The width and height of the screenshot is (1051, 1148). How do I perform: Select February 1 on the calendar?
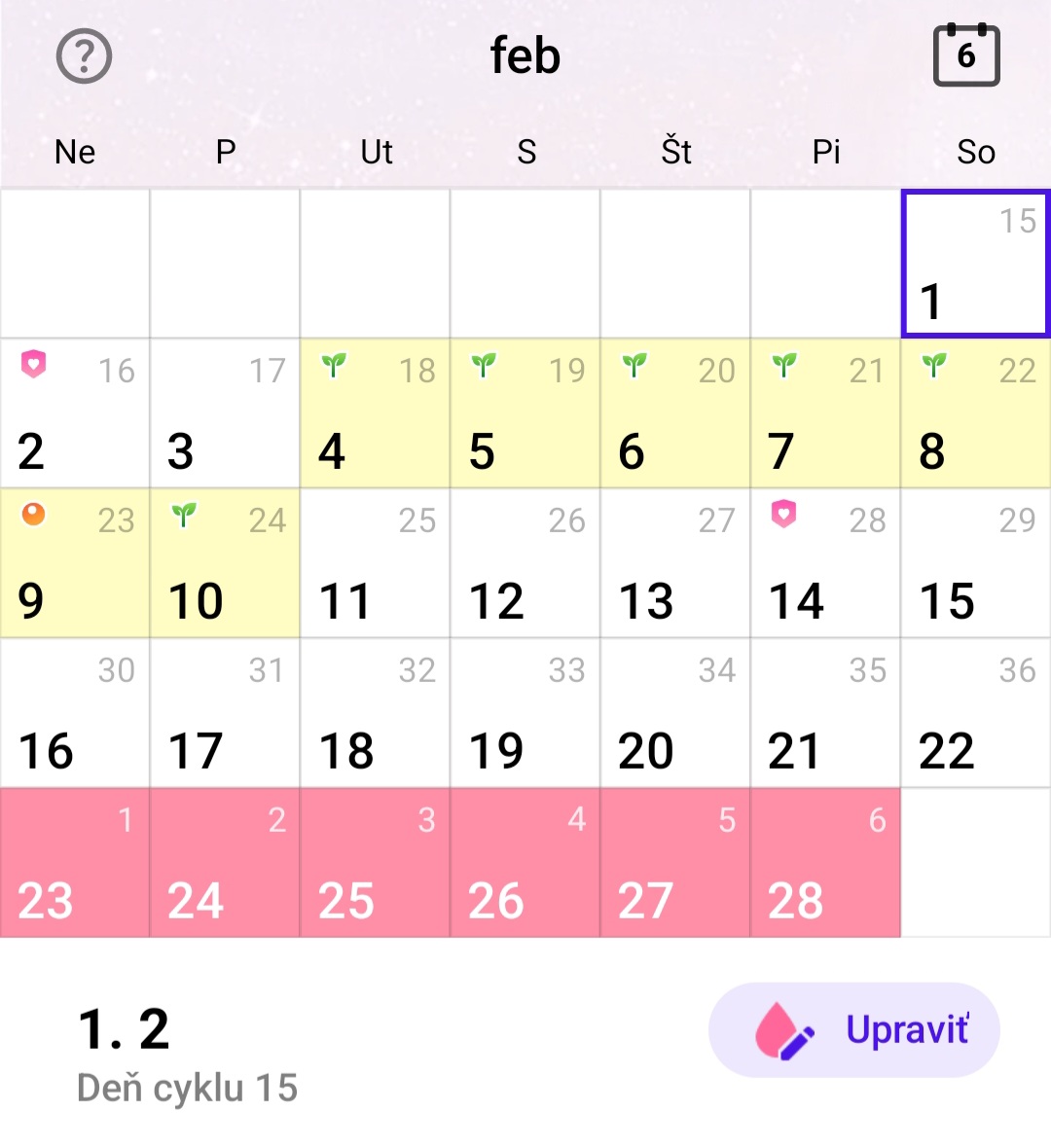tap(975, 264)
